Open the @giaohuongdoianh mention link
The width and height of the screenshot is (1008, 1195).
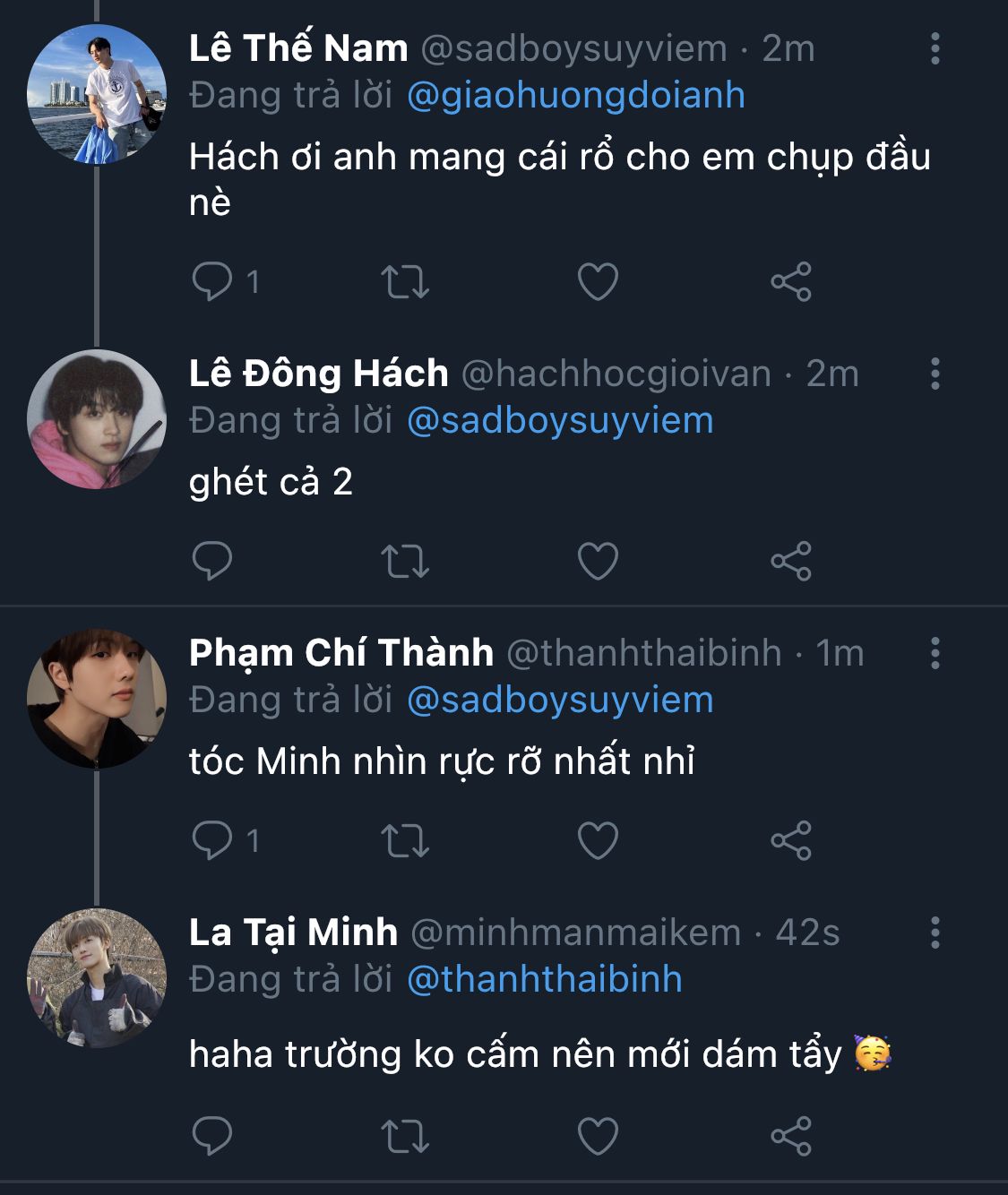point(575,95)
